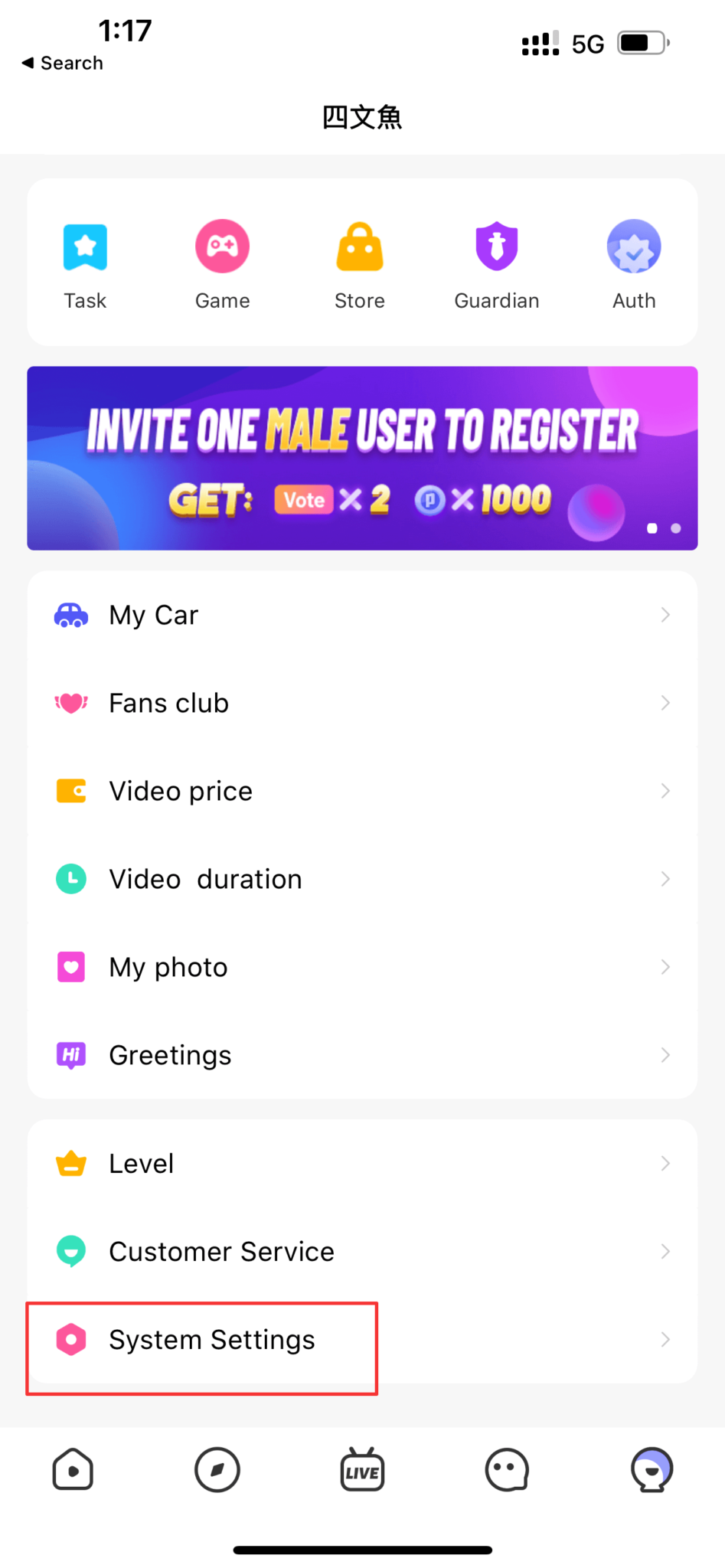Open Video duration
The width and height of the screenshot is (725, 1568).
[362, 879]
